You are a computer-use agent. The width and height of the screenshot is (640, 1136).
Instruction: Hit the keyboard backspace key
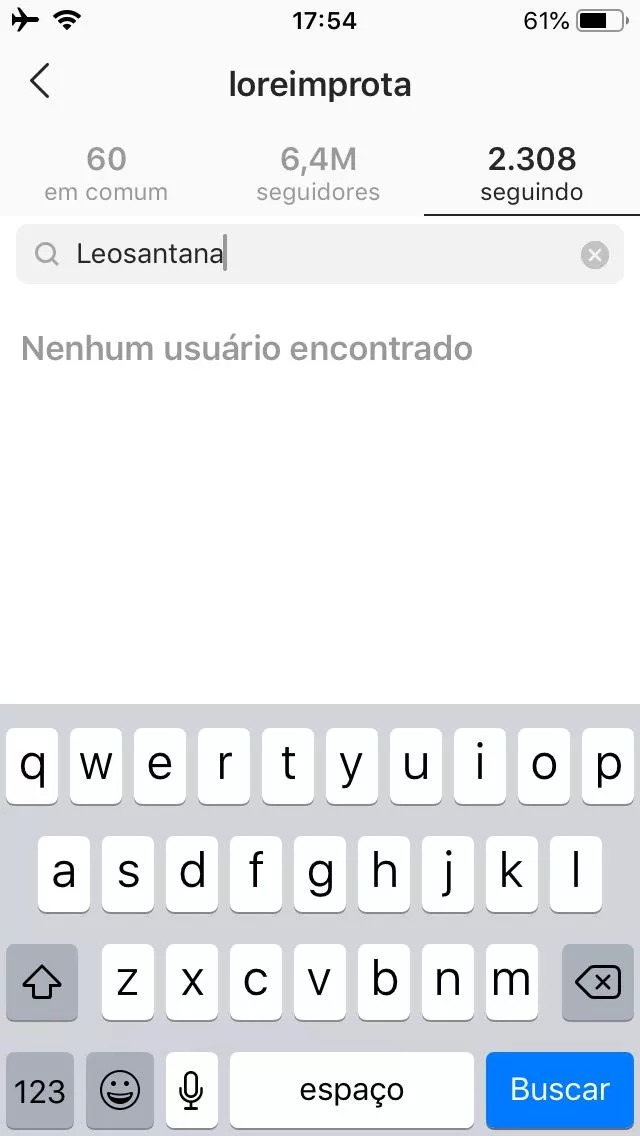pyautogui.click(x=598, y=983)
